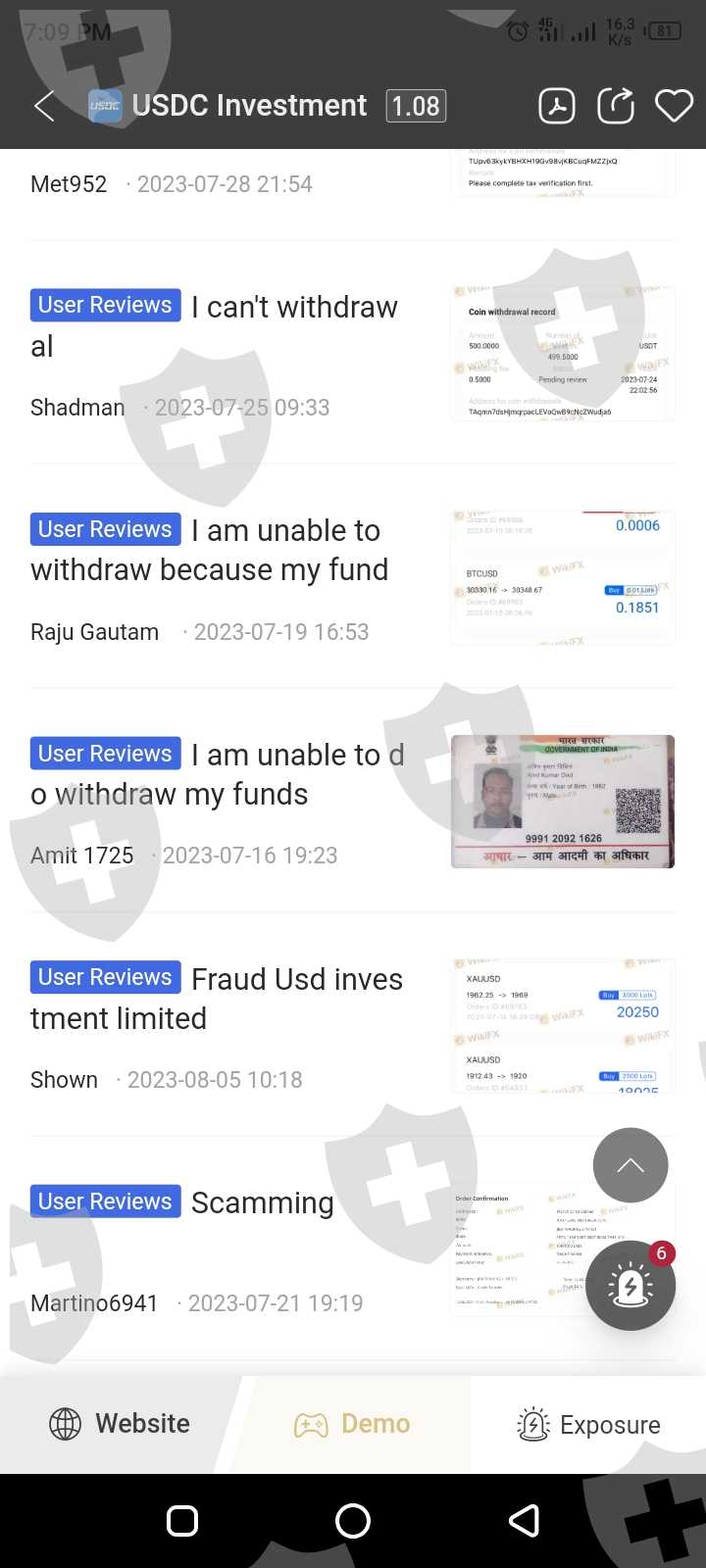This screenshot has width=706, height=1568.
Task: Open Raju Gautam's review about withdrawal
Action: coord(209,550)
